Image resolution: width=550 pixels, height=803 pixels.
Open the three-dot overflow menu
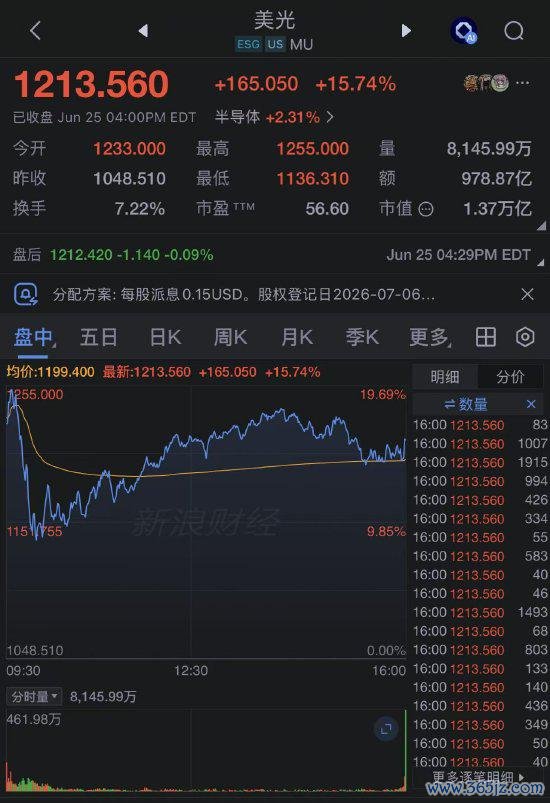click(522, 83)
